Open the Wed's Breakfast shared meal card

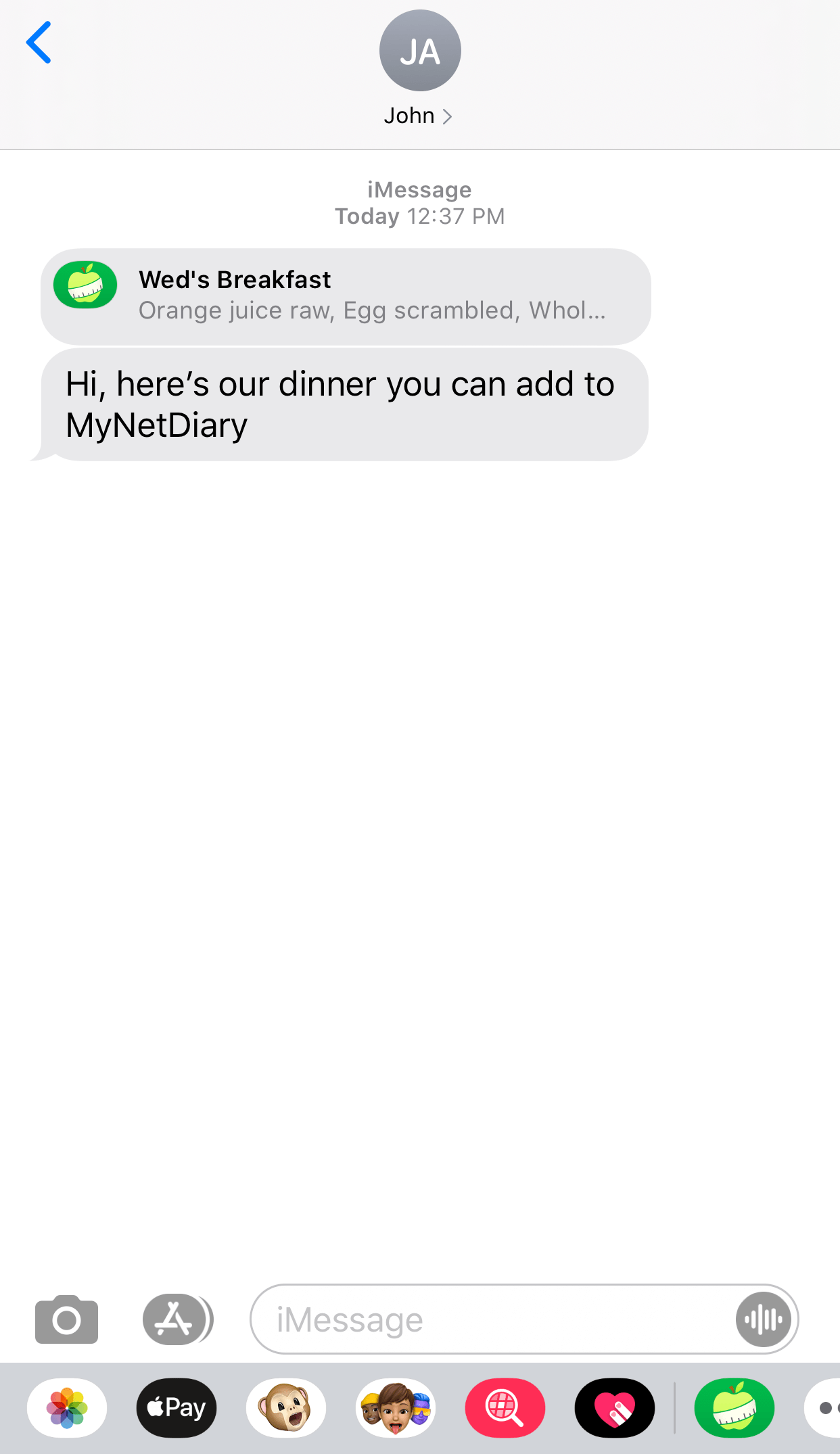(x=345, y=296)
